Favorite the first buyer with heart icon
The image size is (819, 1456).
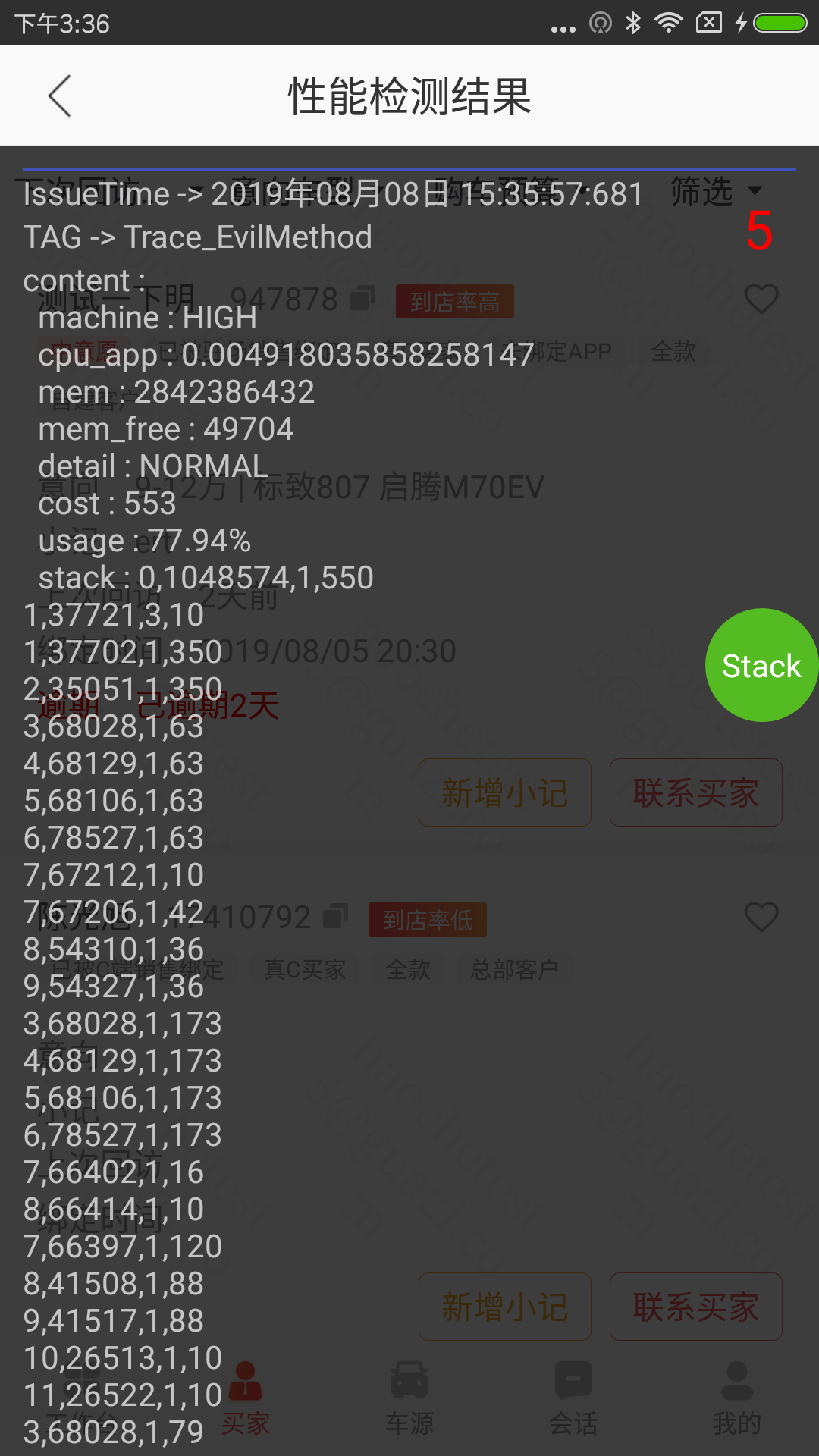761,299
